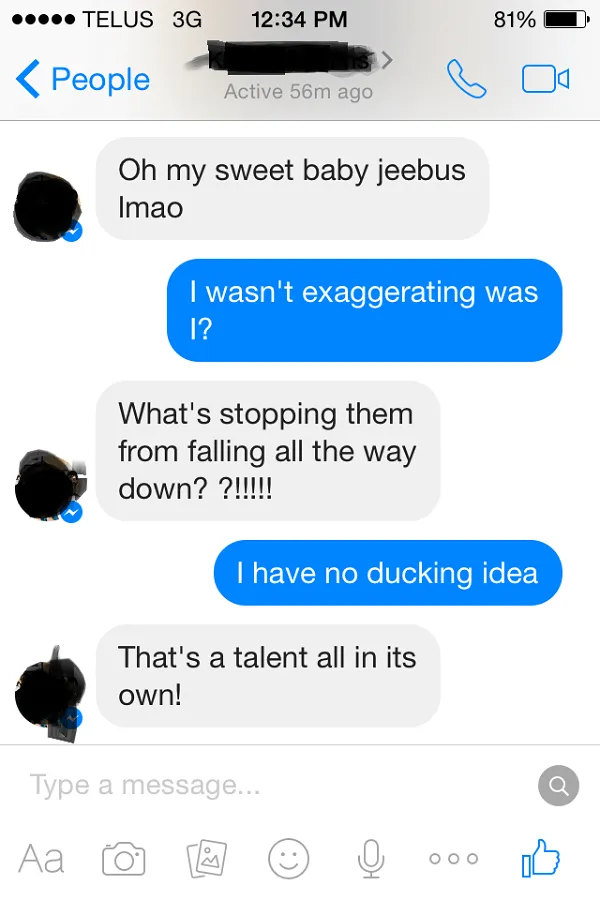Open the Aa text keyboard option
The height and width of the screenshot is (900, 600).
click(41, 858)
